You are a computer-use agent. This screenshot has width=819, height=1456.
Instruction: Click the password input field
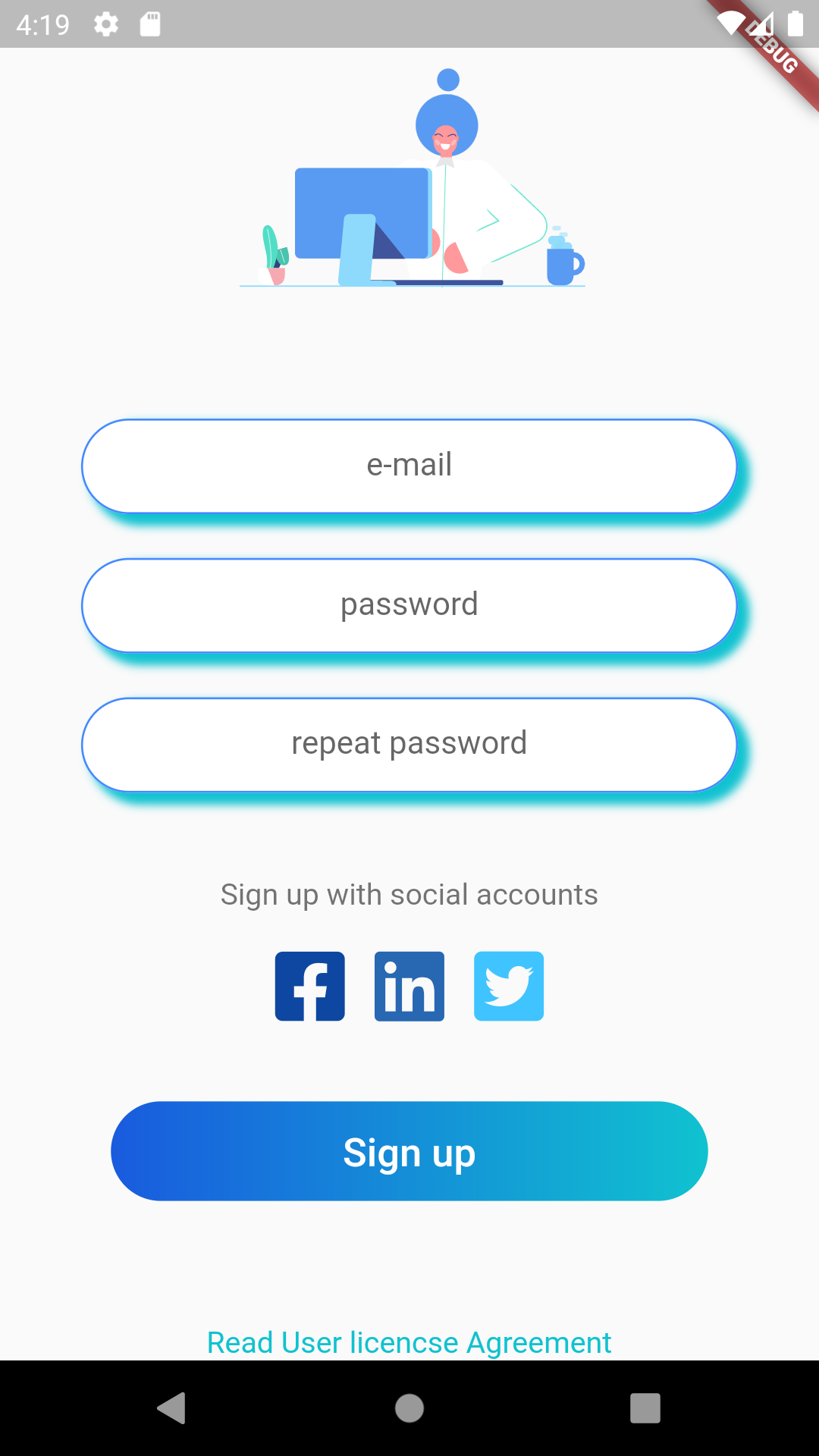pos(409,604)
